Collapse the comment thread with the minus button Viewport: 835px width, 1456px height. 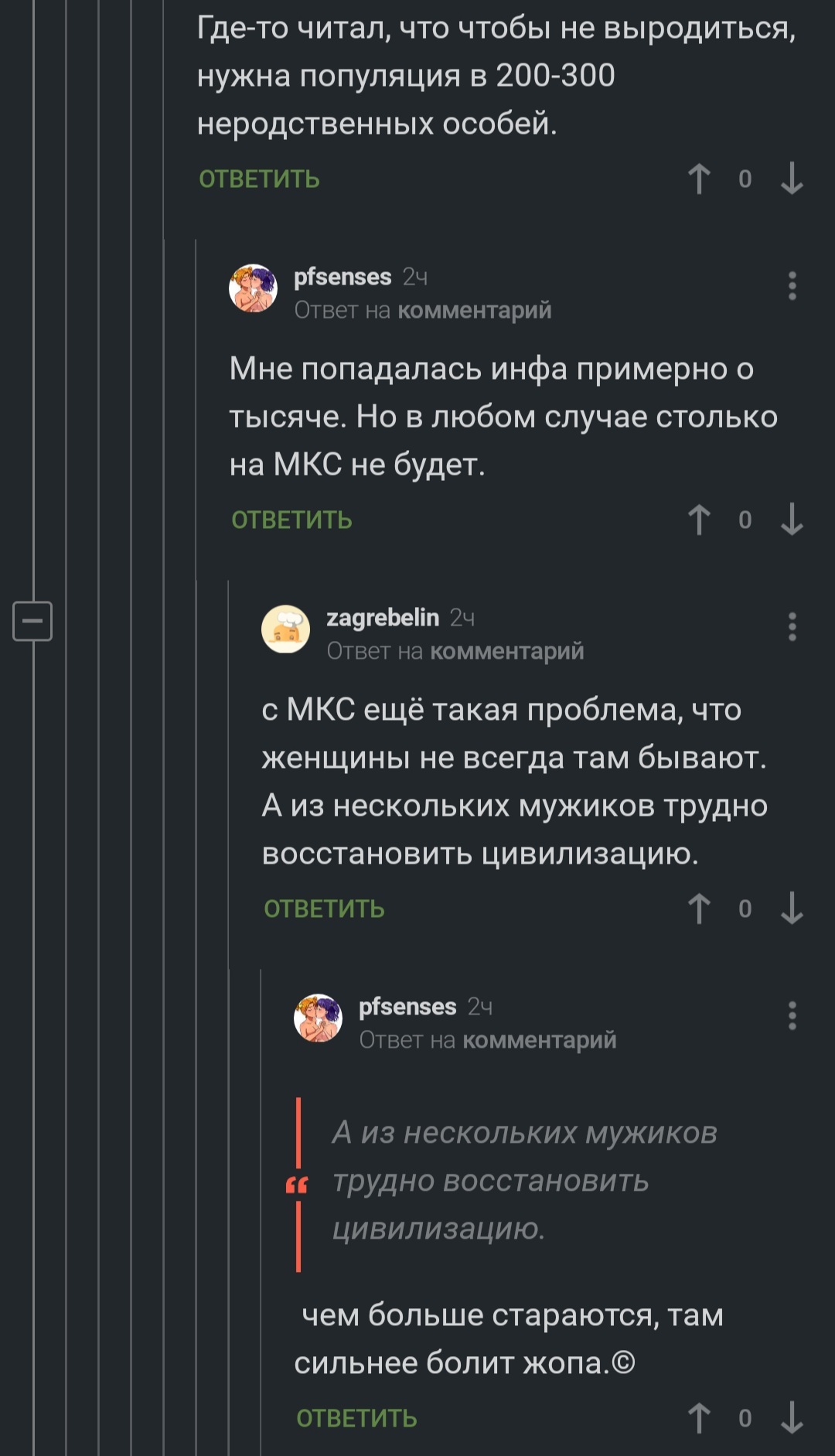click(32, 621)
